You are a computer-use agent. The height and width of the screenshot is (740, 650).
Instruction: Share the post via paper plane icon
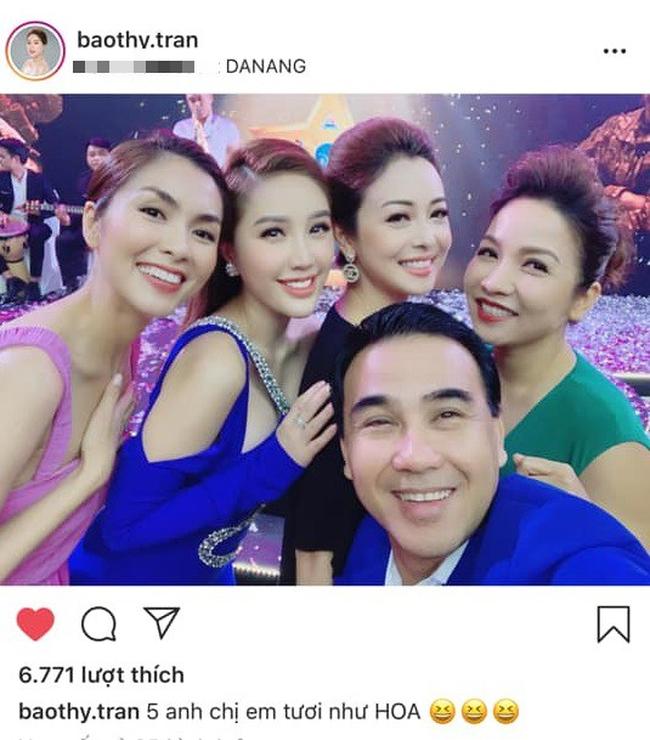tap(160, 623)
